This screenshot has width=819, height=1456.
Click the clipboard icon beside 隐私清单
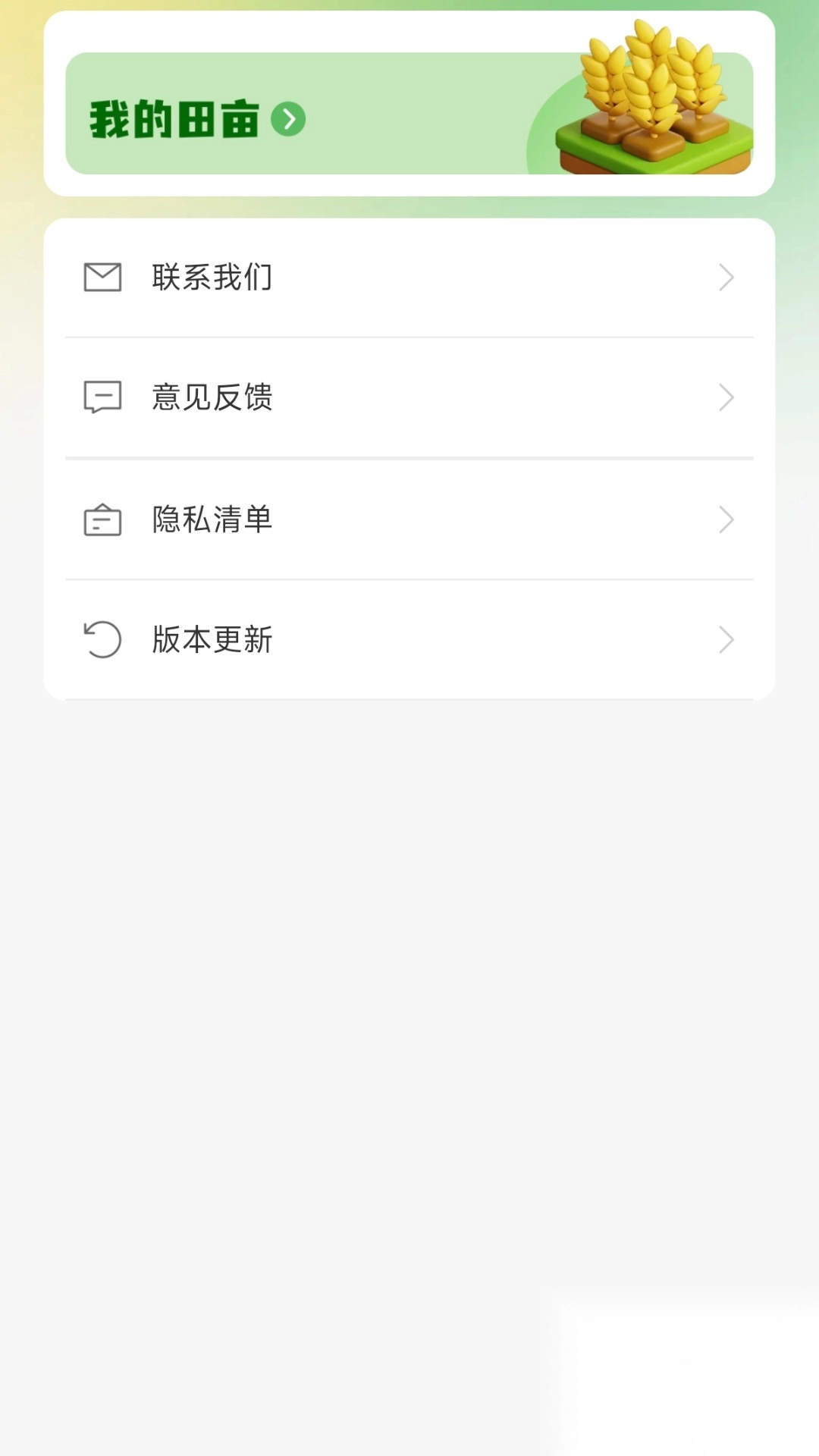pos(102,520)
